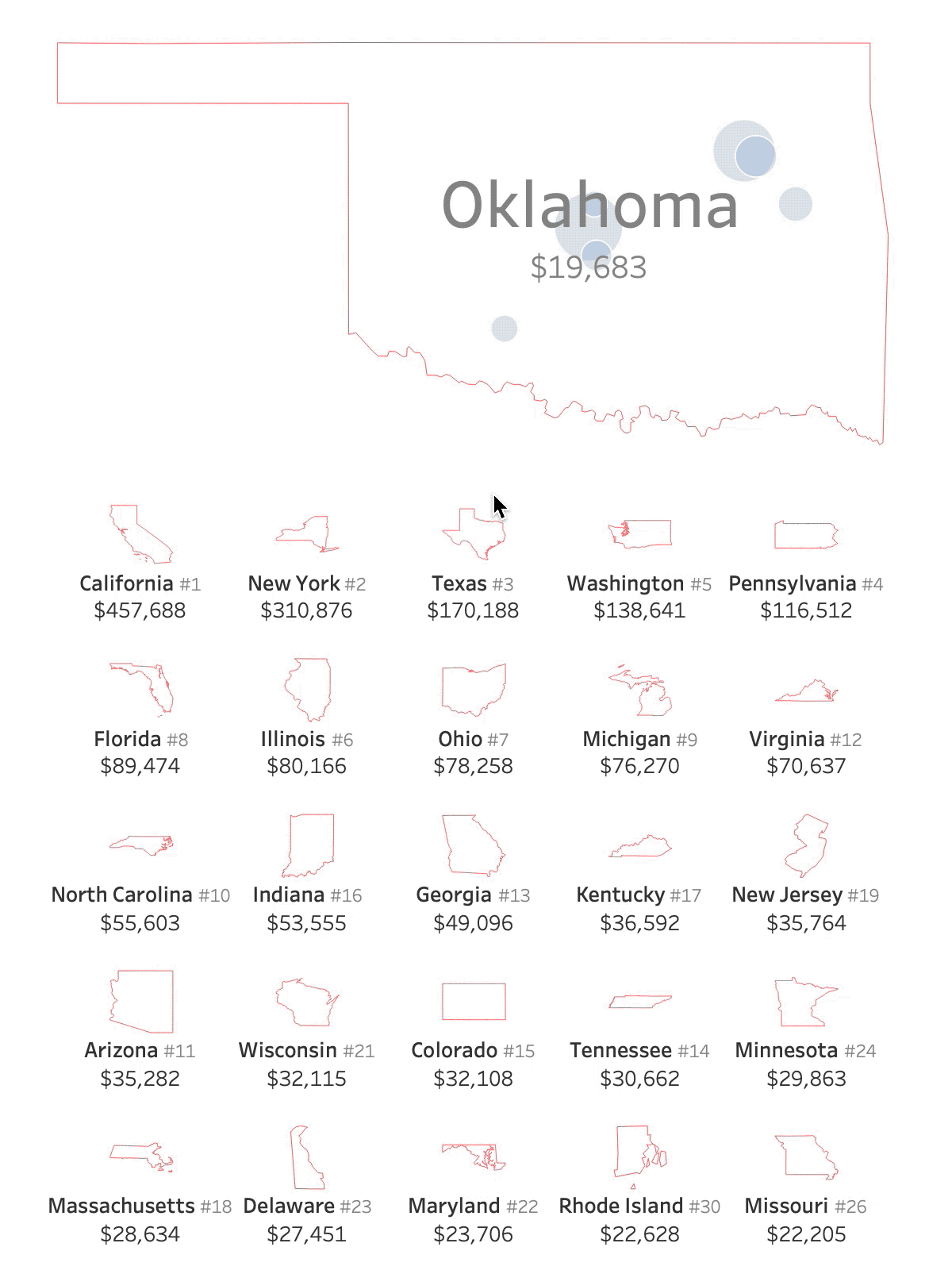Tap the Indiana state tile
This screenshot has height=1270, width=952.
click(x=308, y=845)
